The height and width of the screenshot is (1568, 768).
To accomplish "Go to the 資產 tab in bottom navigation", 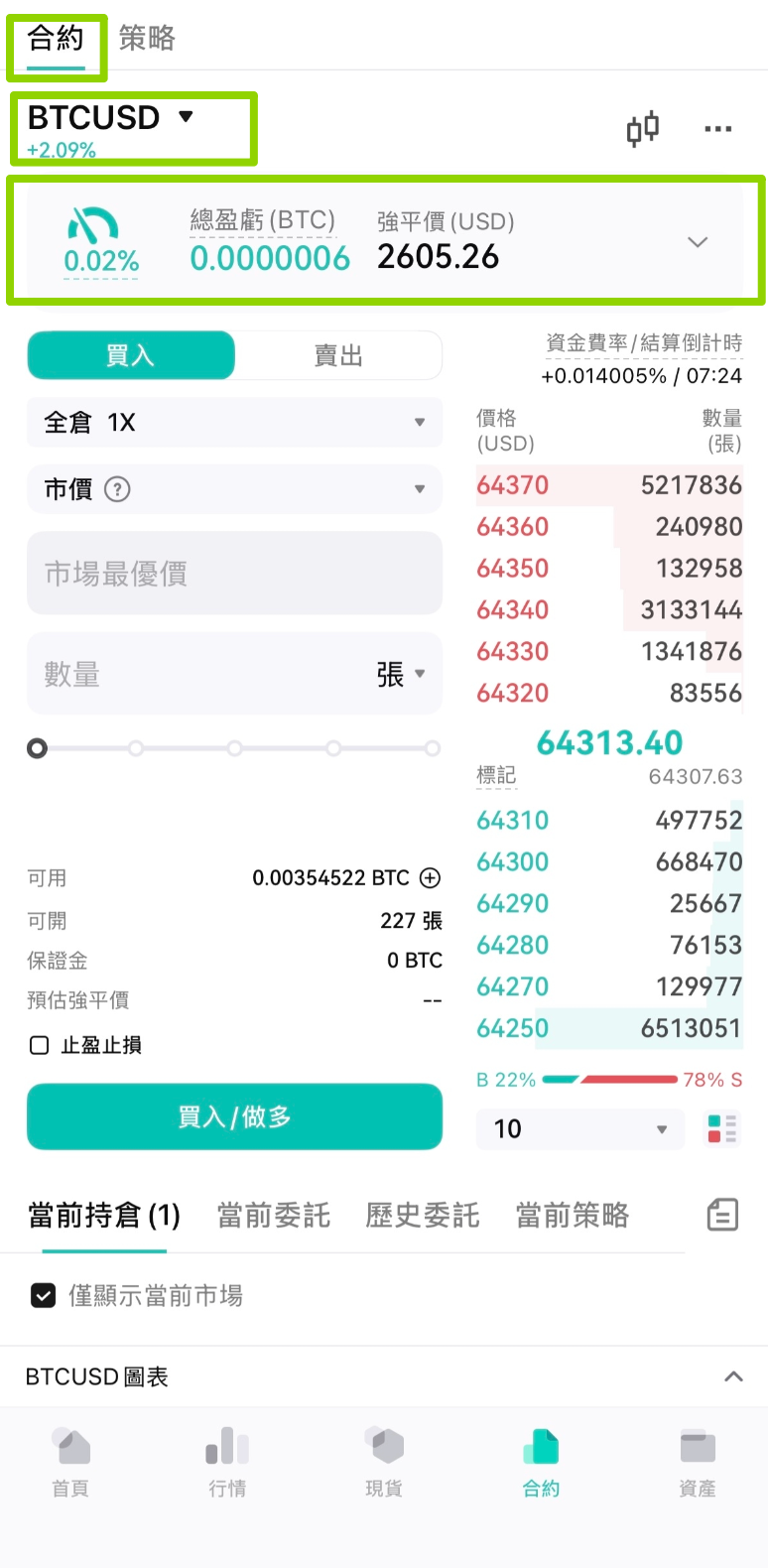I will [x=698, y=1462].
